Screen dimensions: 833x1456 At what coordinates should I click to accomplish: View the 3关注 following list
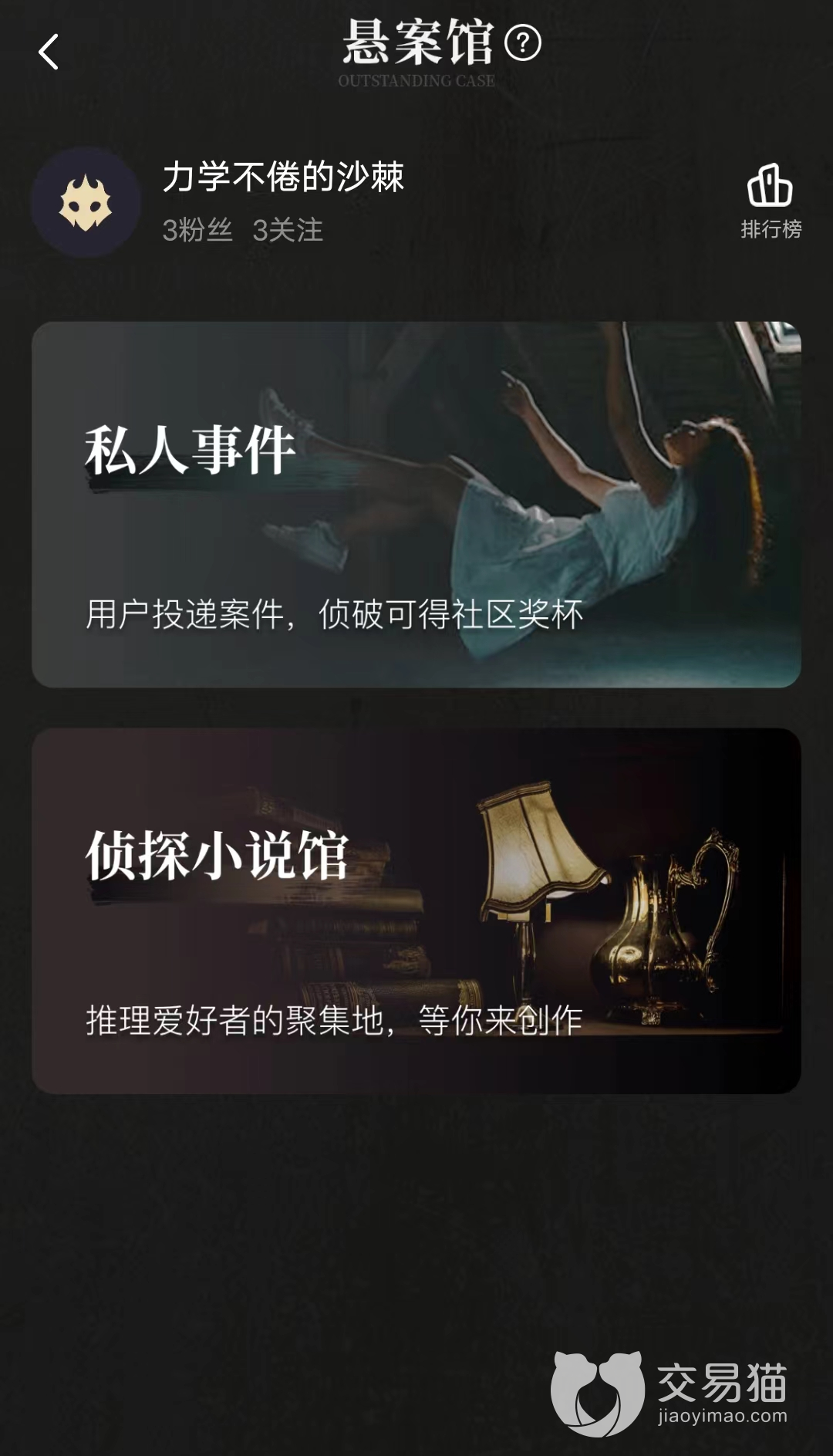(288, 230)
